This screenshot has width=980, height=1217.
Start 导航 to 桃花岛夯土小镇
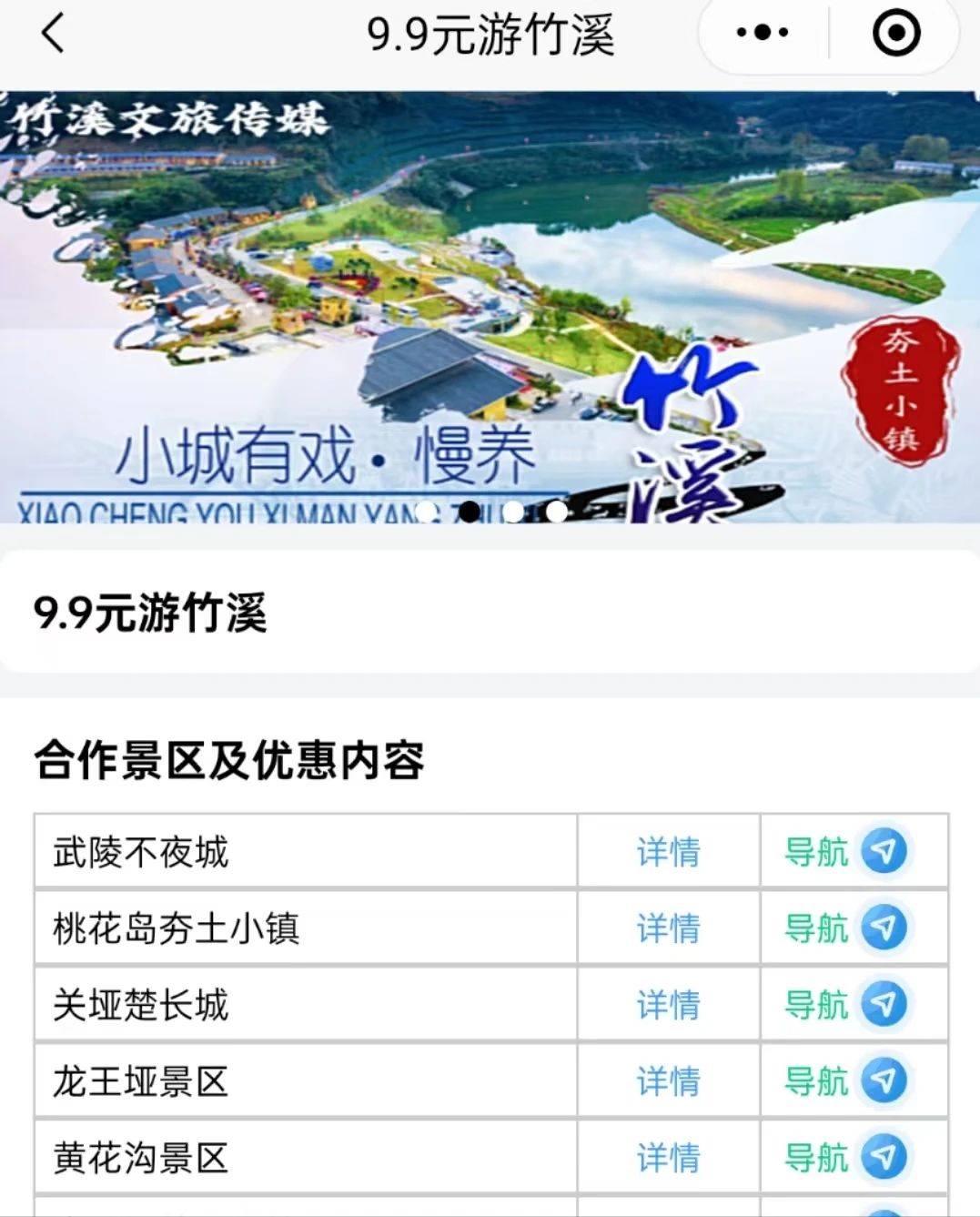click(845, 928)
